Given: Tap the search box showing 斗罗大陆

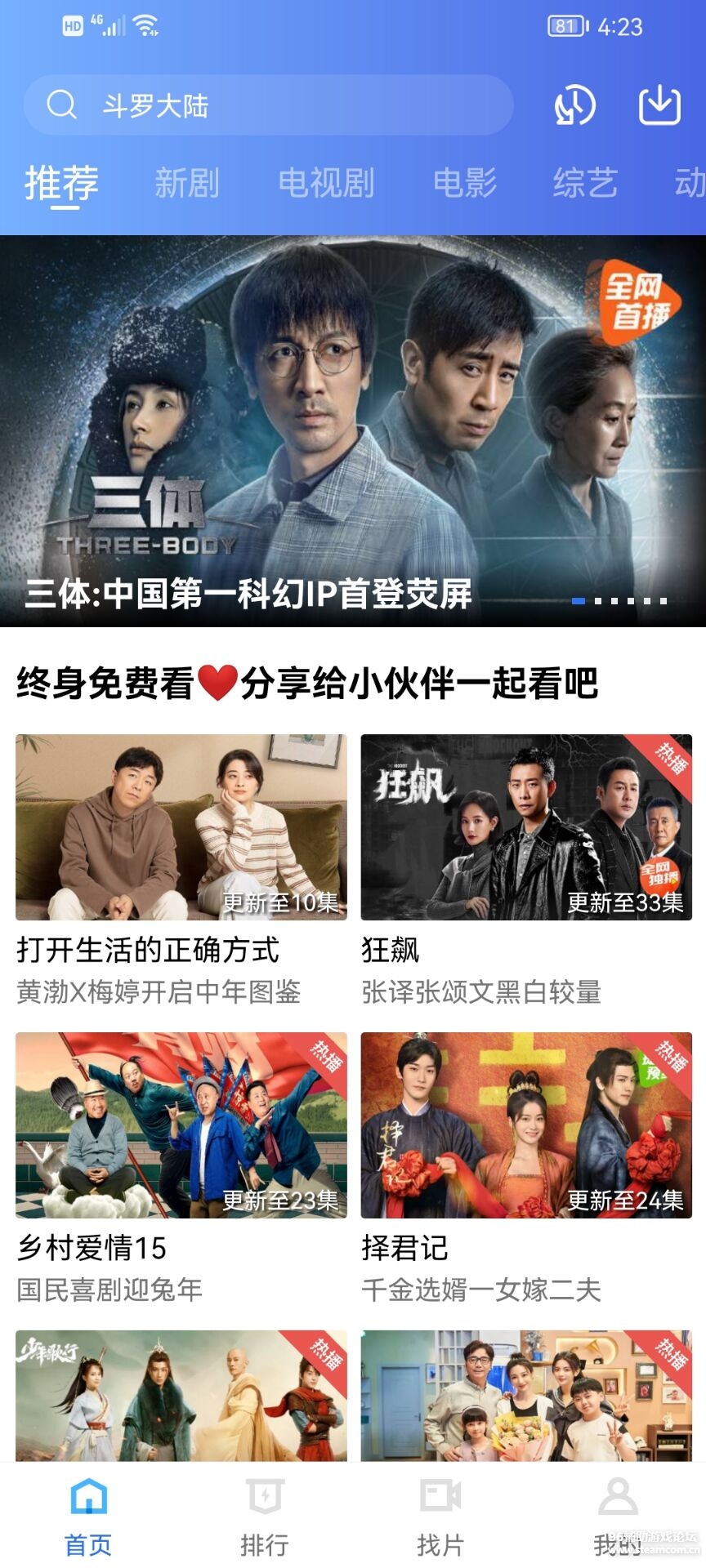Looking at the screenshot, I should [x=268, y=105].
